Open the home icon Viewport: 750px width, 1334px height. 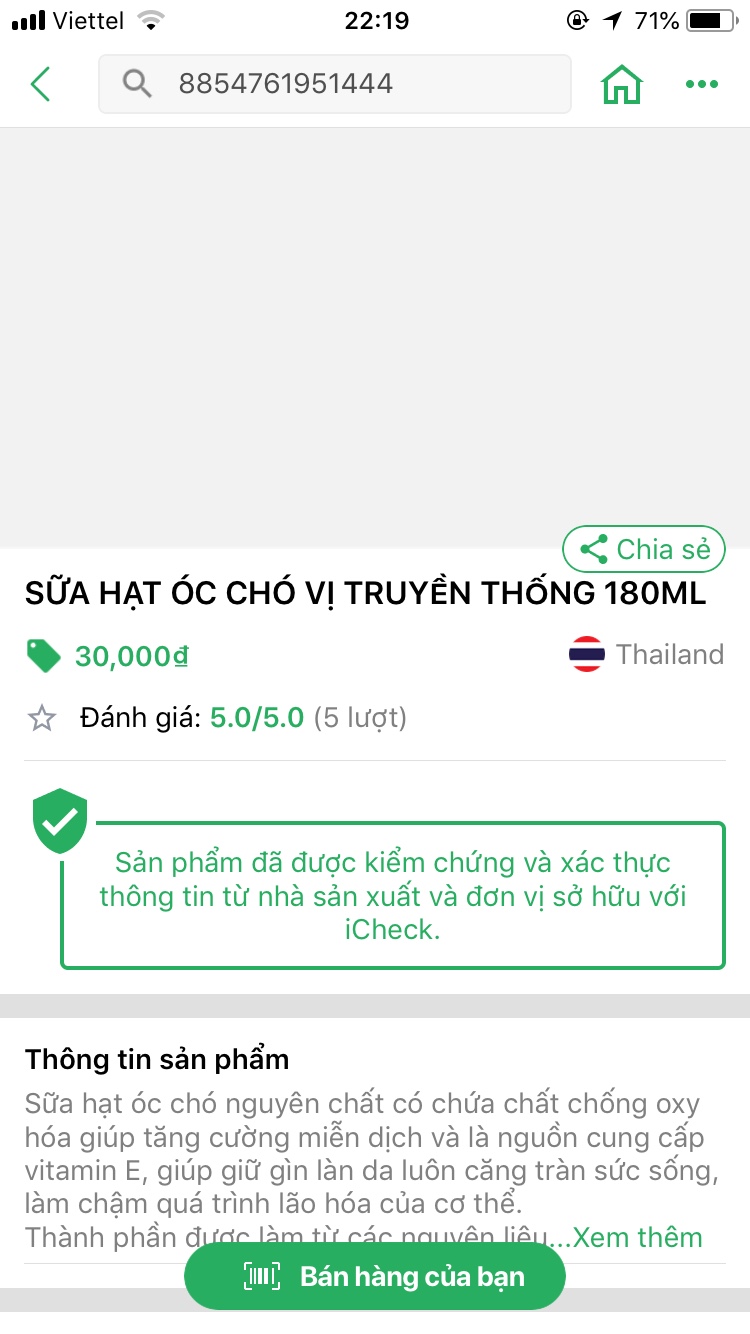coord(621,85)
